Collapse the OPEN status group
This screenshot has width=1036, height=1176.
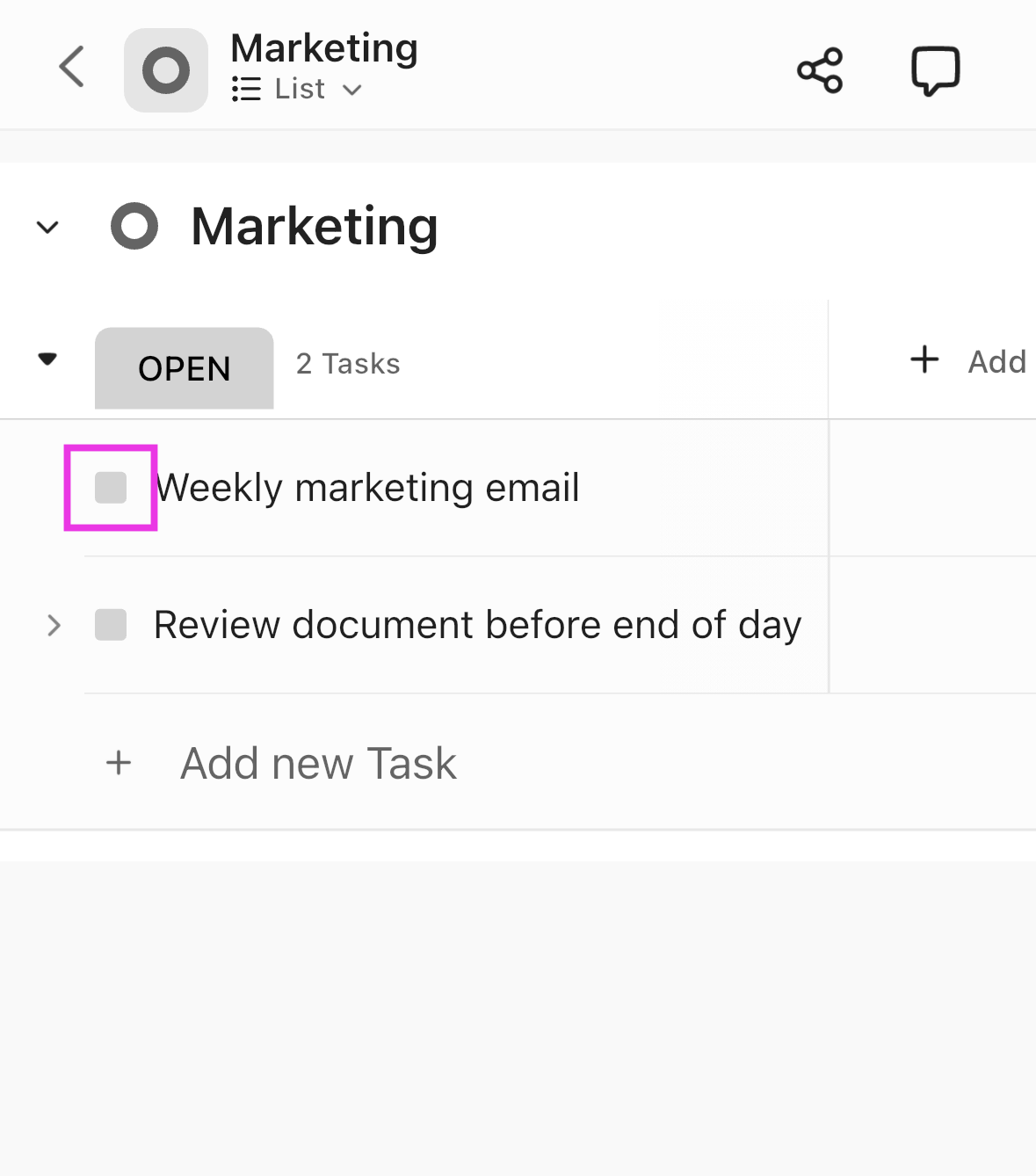coord(47,359)
